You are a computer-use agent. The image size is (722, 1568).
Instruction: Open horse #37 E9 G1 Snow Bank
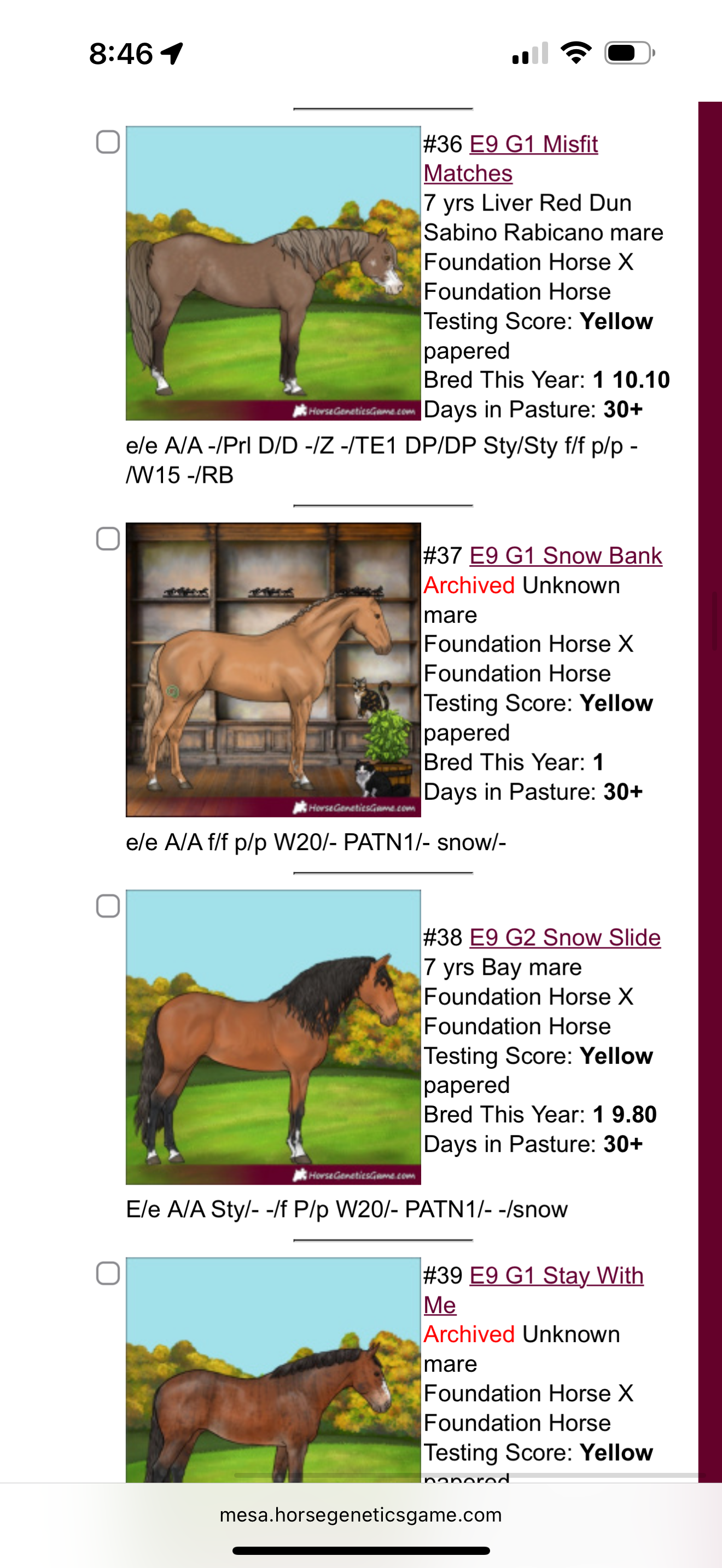coord(566,555)
